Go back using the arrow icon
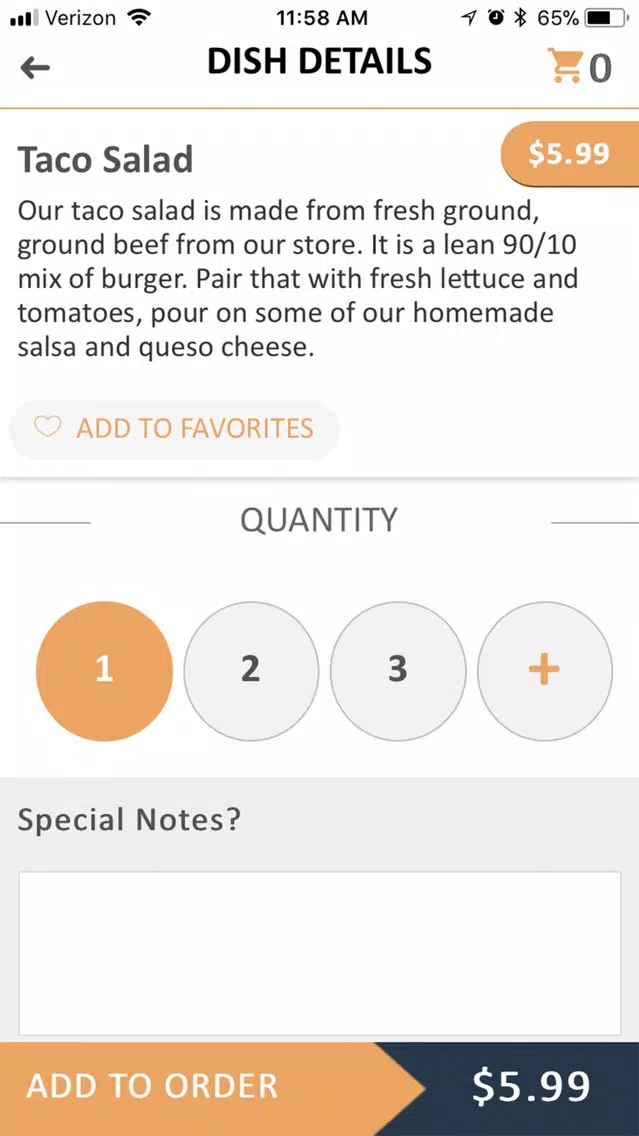 coord(35,68)
